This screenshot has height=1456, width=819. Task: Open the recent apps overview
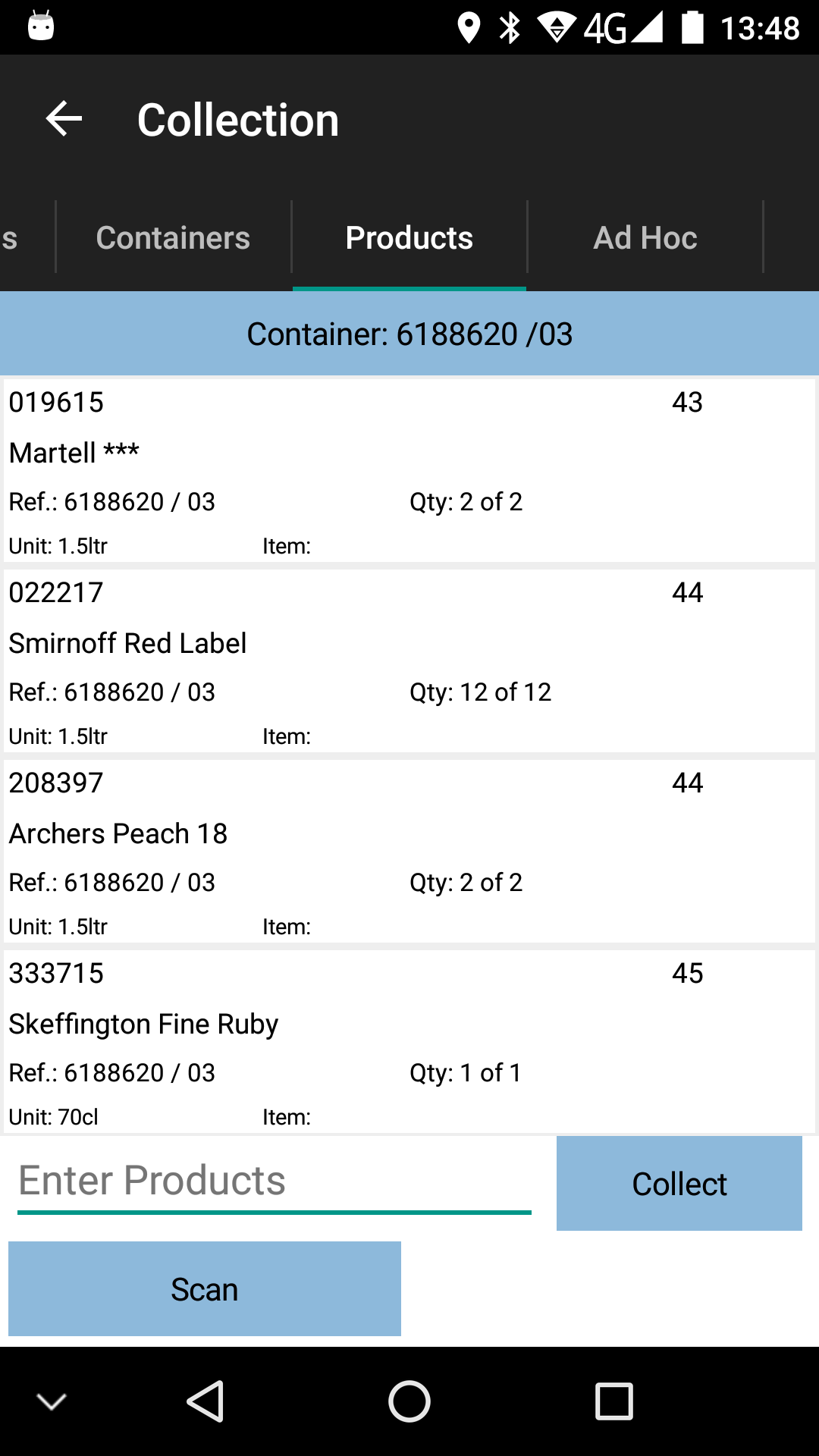[614, 1401]
